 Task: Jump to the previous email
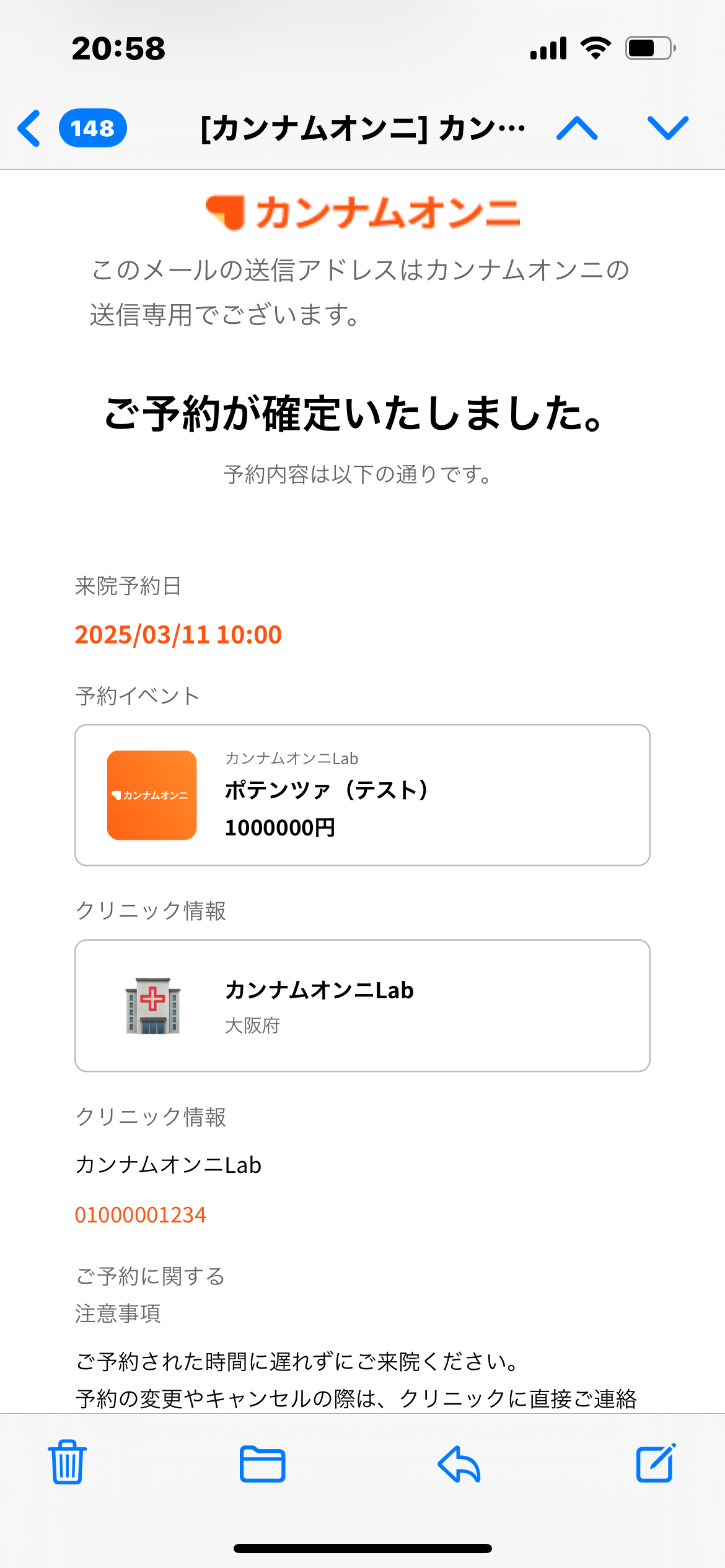(577, 128)
